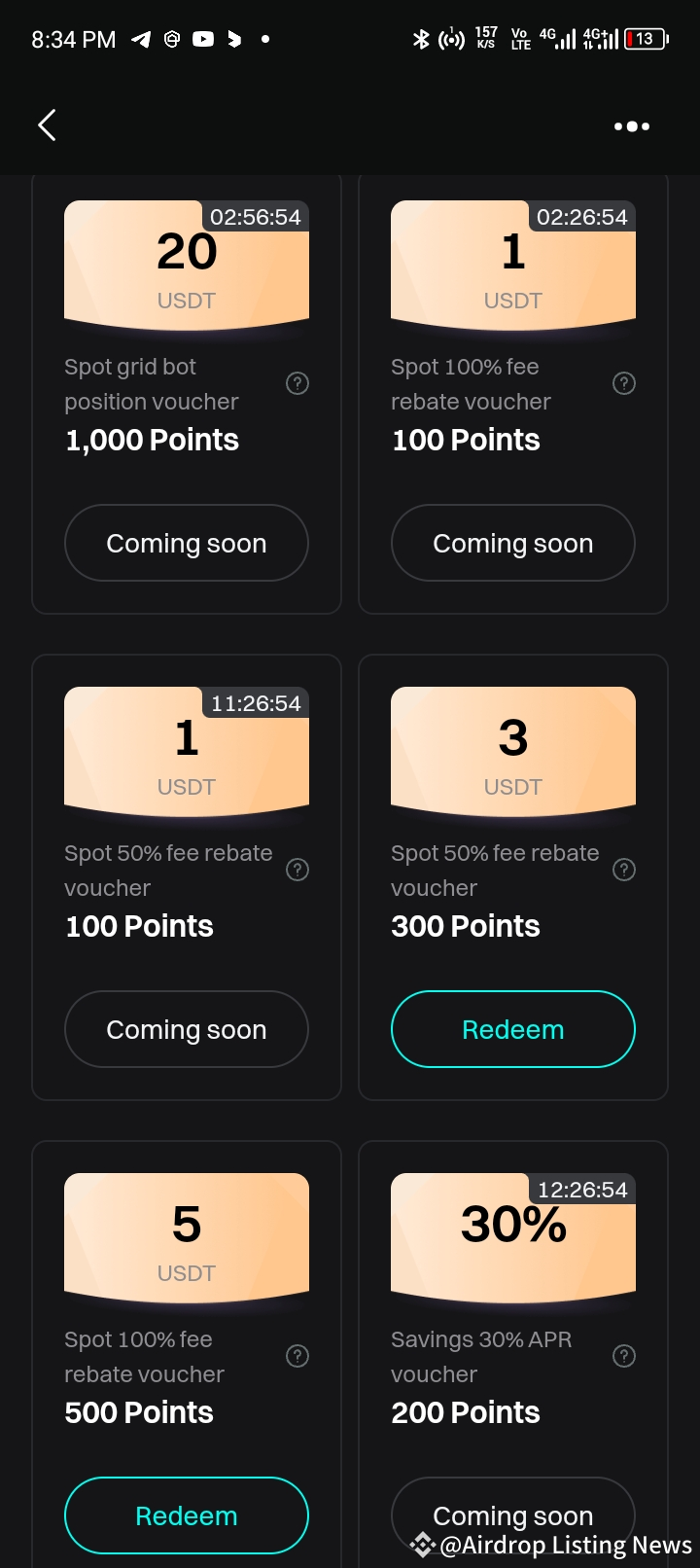Tap Coming soon under Spot grid bot voucher
This screenshot has width=700, height=1568.
187,543
